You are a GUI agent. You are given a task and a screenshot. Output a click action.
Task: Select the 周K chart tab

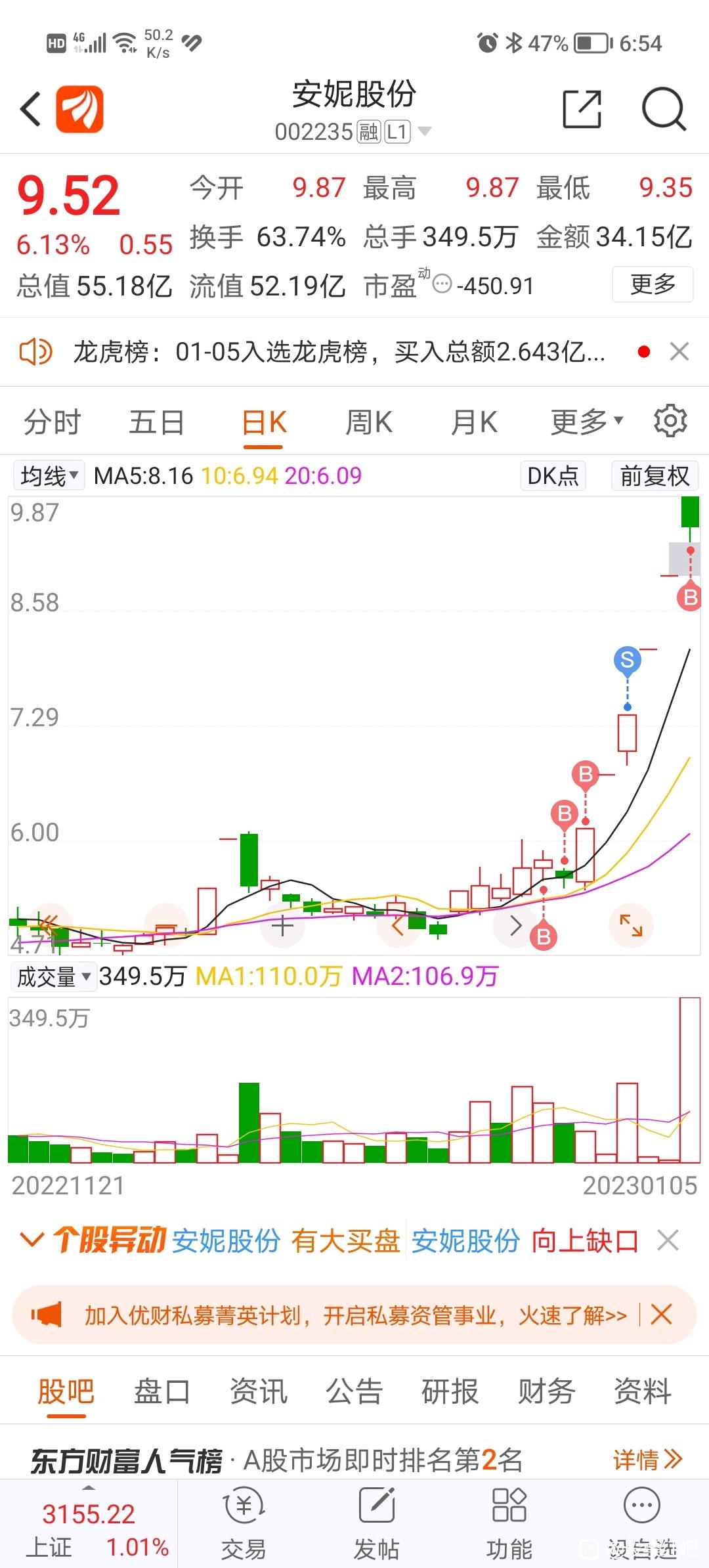369,422
